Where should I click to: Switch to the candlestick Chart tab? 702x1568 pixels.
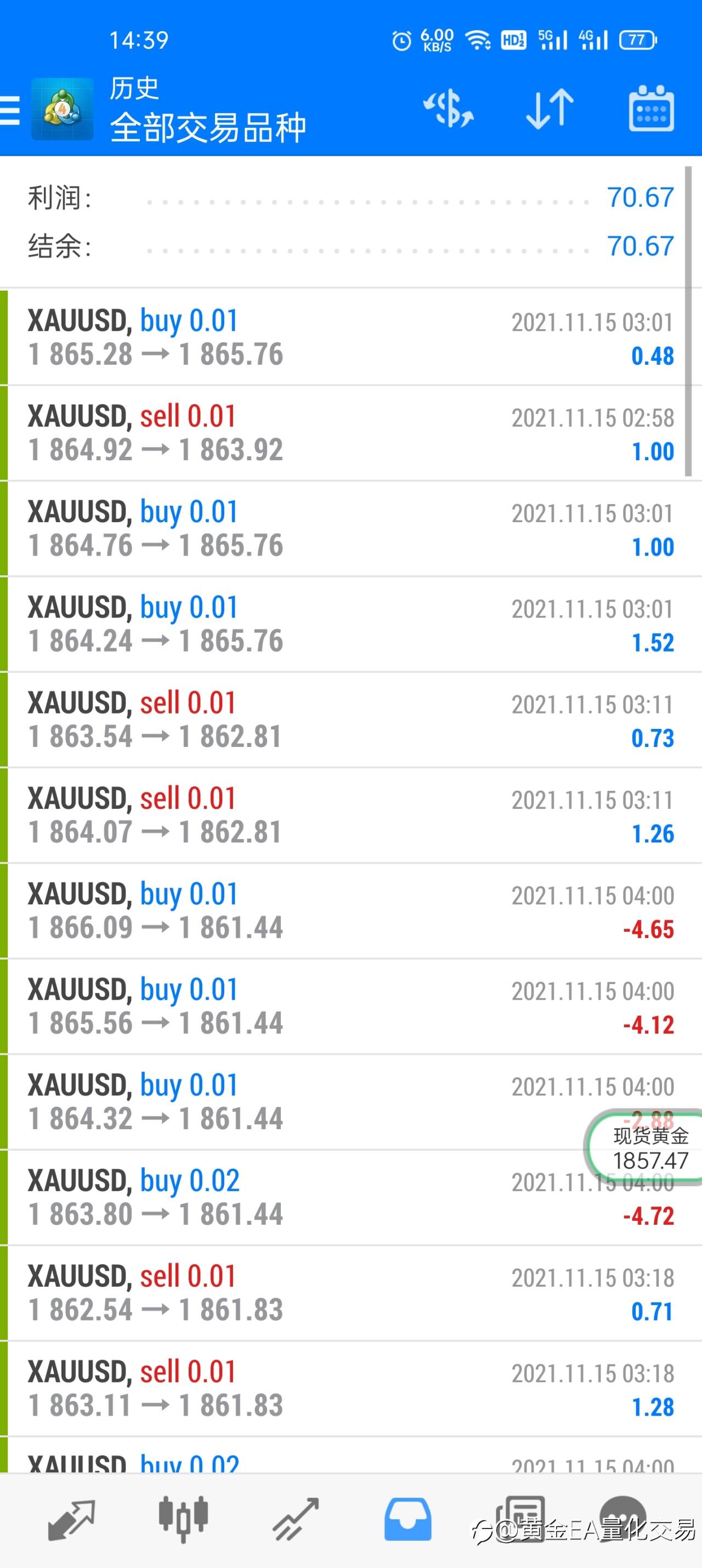183,1520
